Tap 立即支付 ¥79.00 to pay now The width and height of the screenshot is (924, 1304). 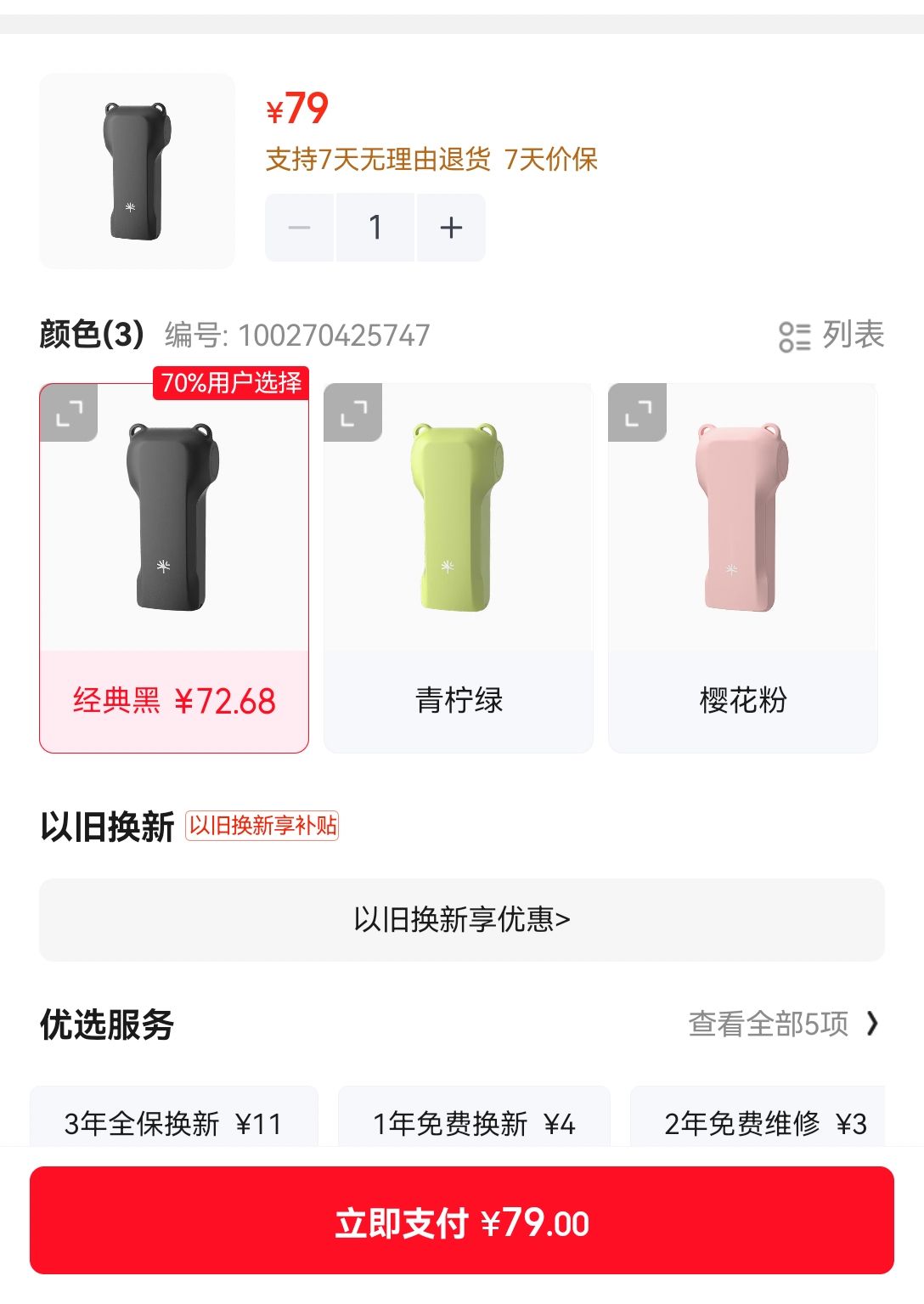click(x=462, y=1221)
